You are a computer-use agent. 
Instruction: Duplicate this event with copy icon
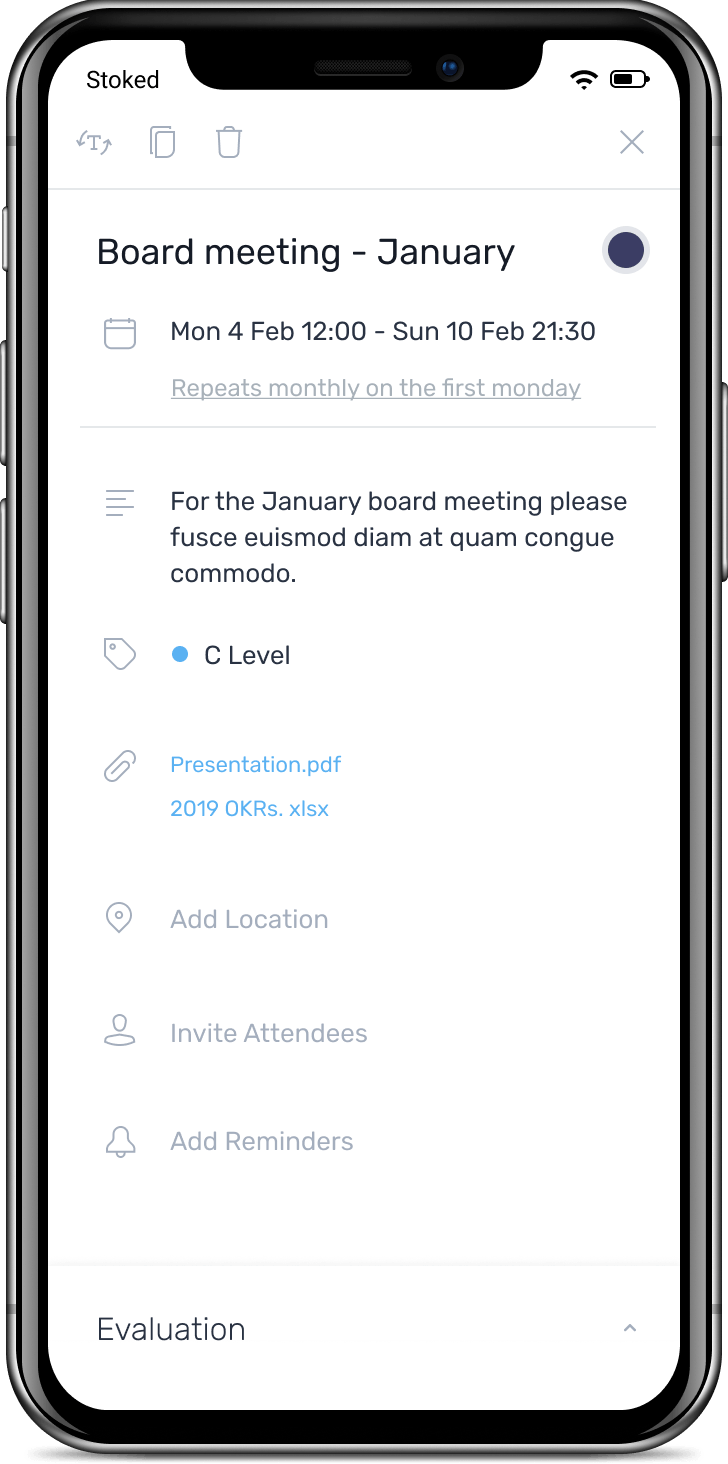click(162, 142)
